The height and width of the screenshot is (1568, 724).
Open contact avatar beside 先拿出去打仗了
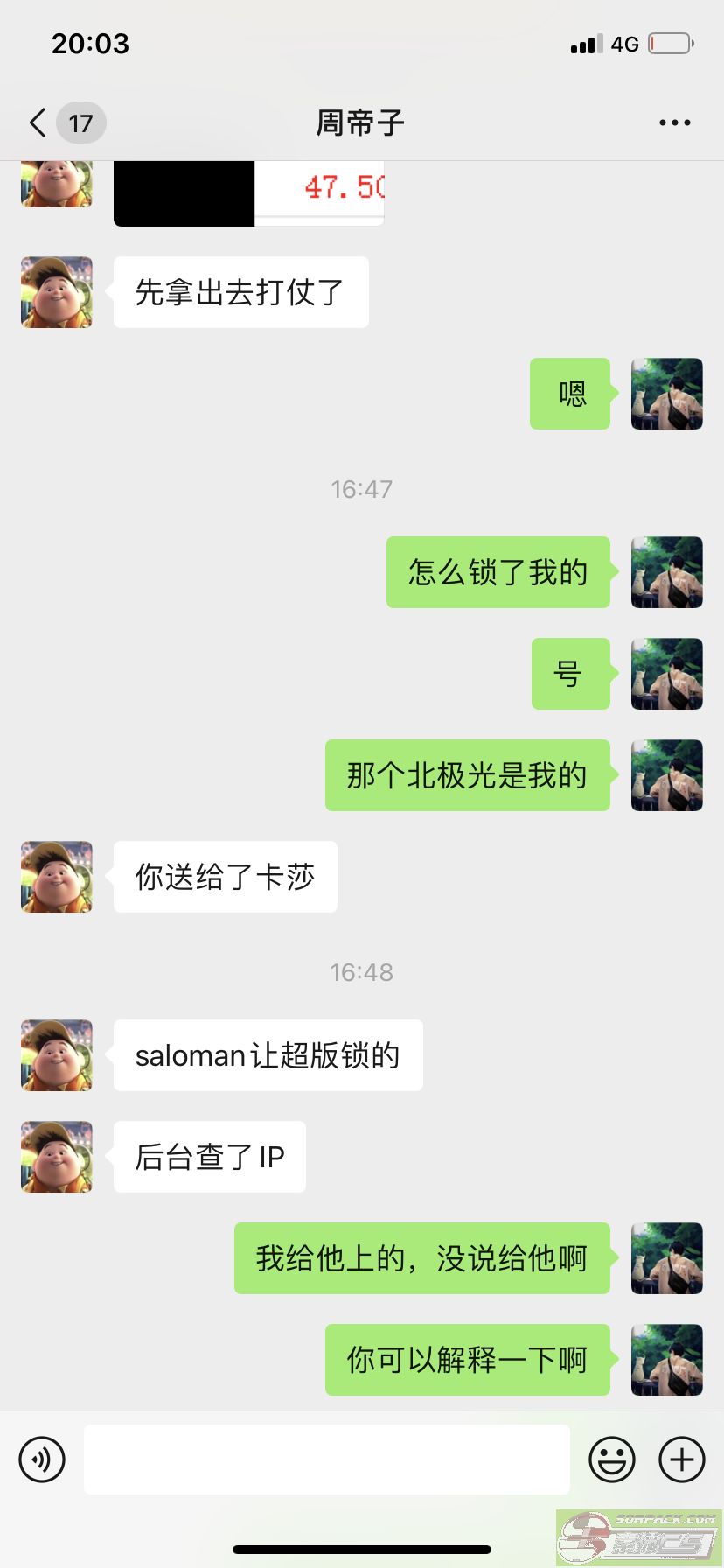(57, 292)
